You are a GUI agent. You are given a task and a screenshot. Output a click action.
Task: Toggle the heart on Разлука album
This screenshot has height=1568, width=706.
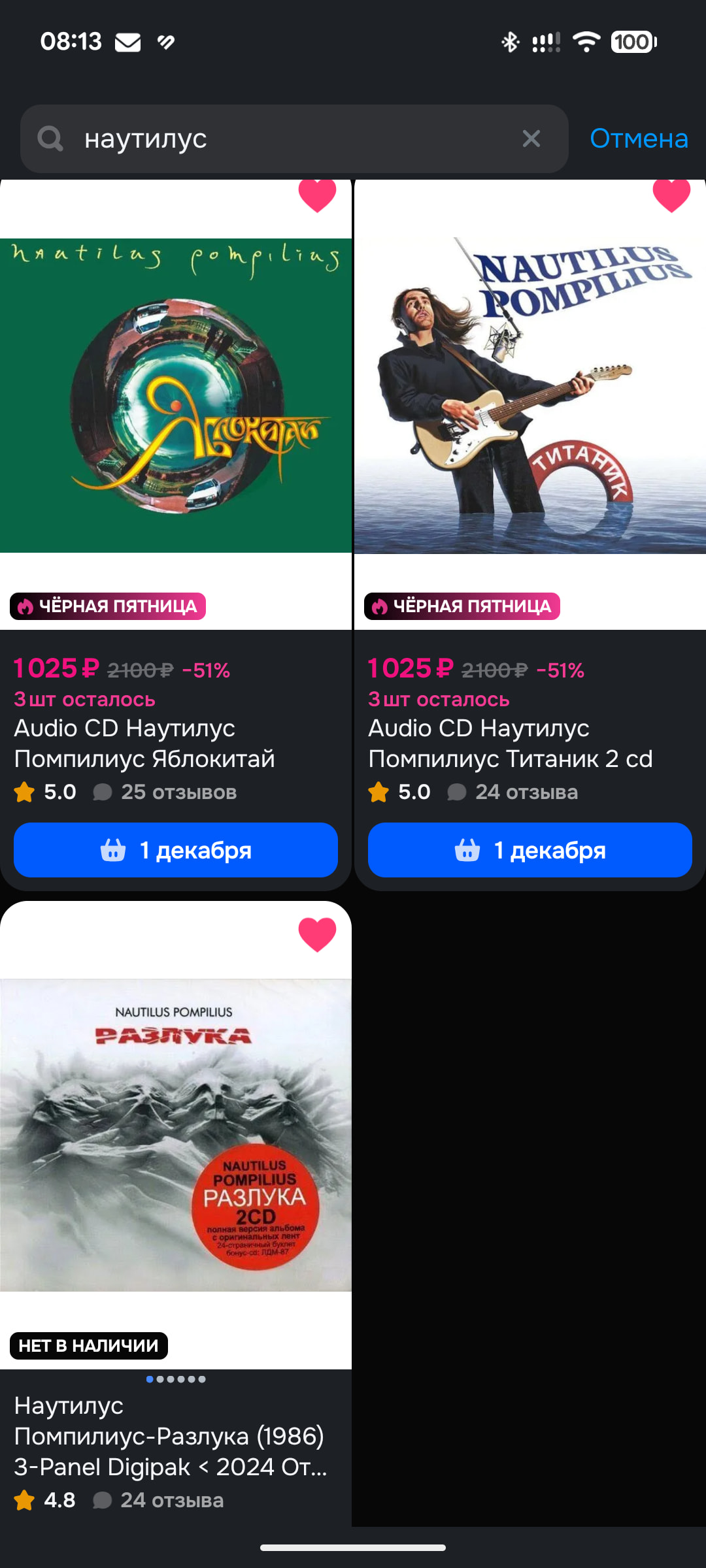pos(317,934)
